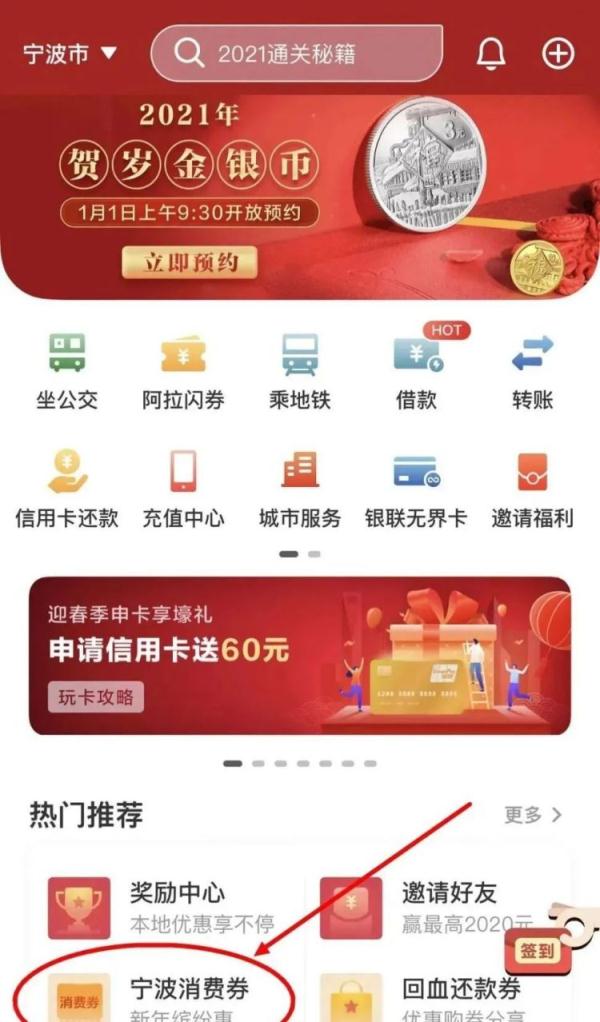The height and width of the screenshot is (1022, 600).
Task: Open 借款 loan service
Action: point(416,371)
